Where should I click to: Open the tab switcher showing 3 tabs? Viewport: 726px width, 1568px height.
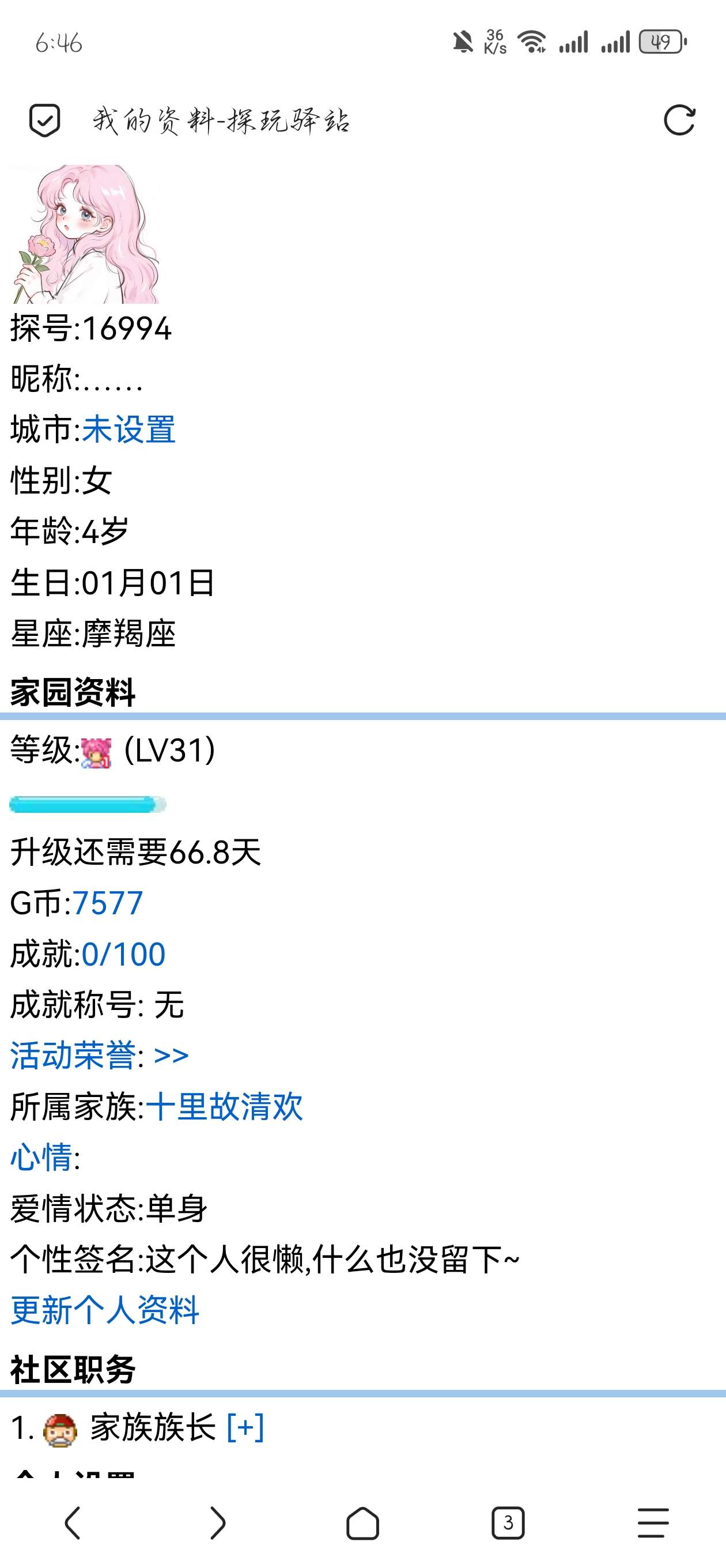[x=508, y=1524]
